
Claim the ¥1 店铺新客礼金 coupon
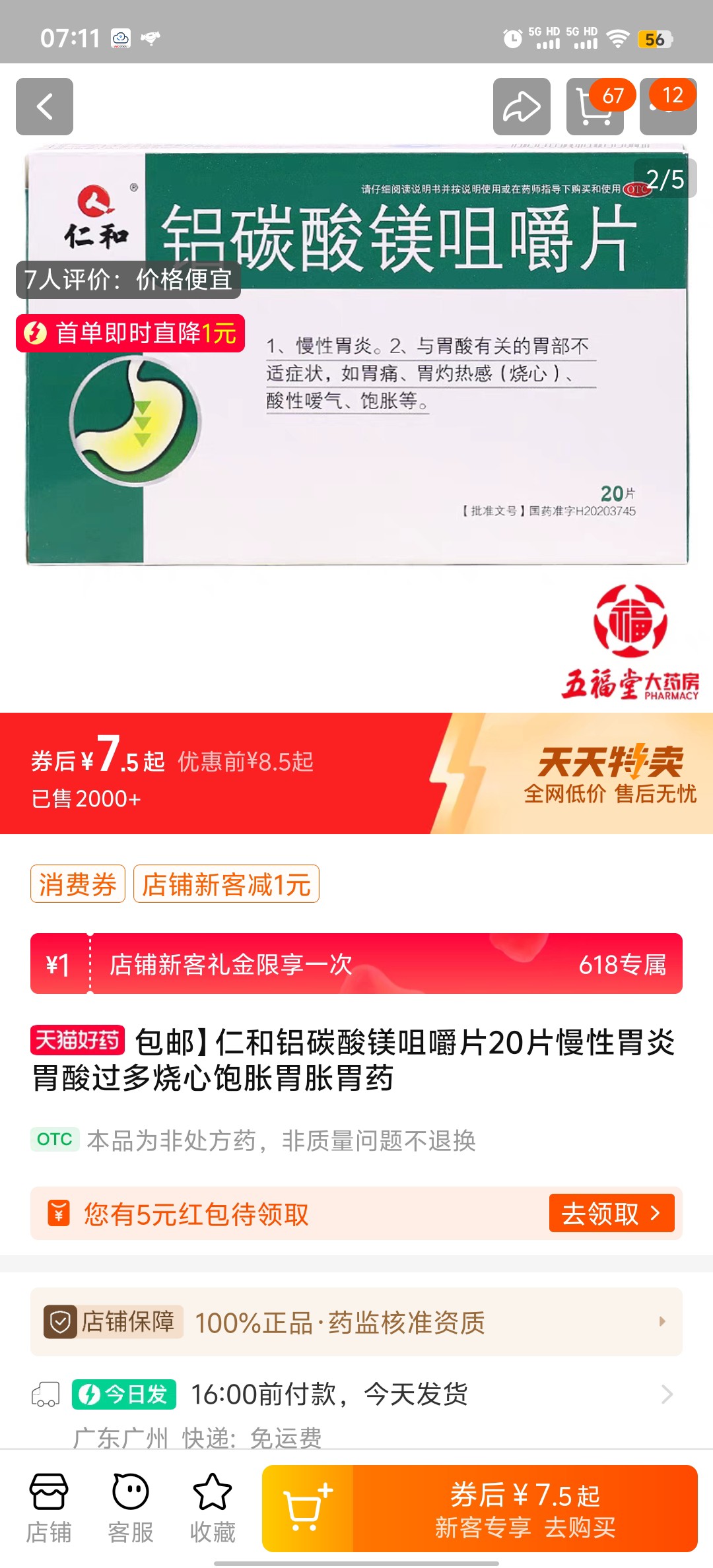(356, 964)
